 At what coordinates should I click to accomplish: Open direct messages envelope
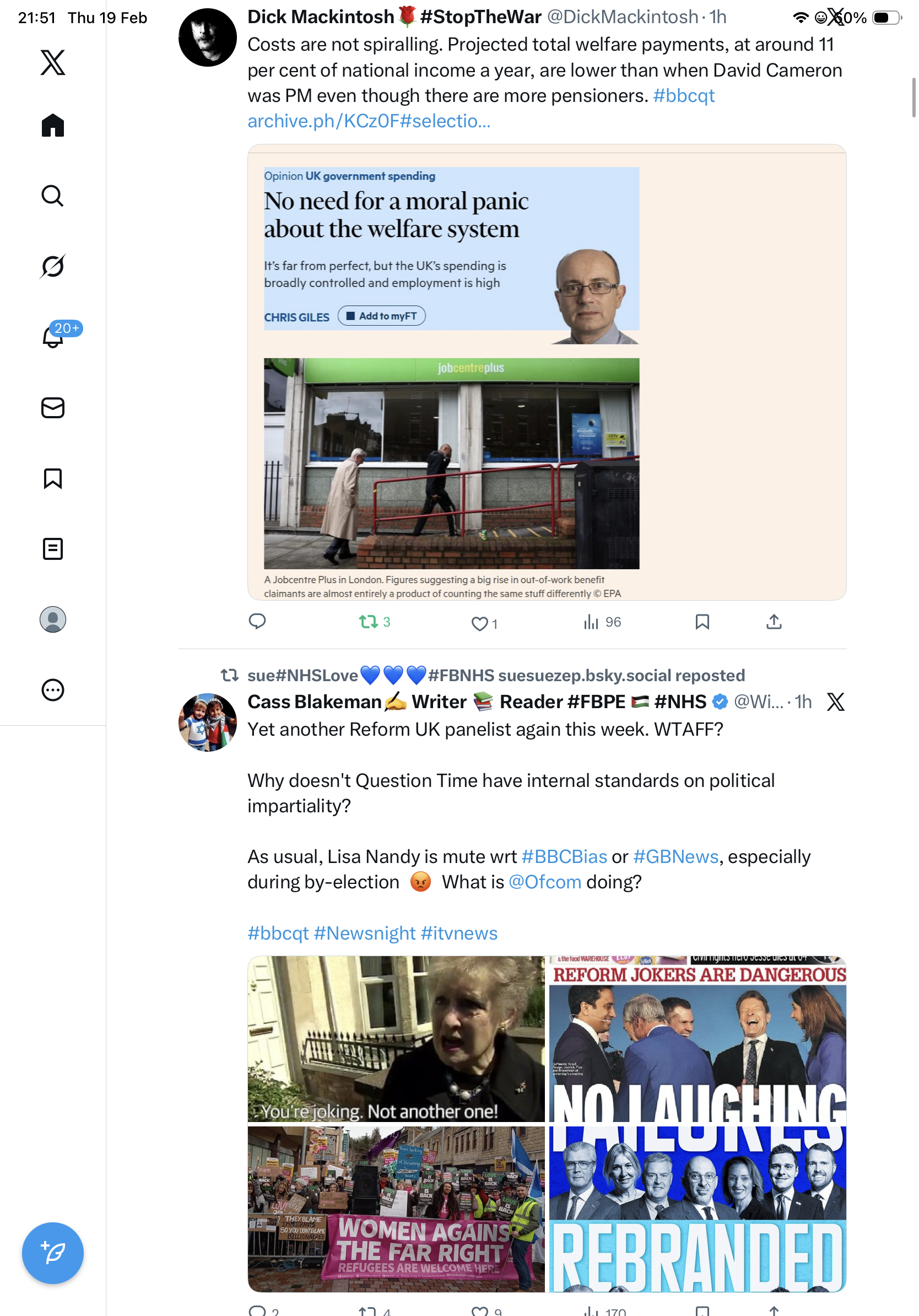tap(53, 407)
